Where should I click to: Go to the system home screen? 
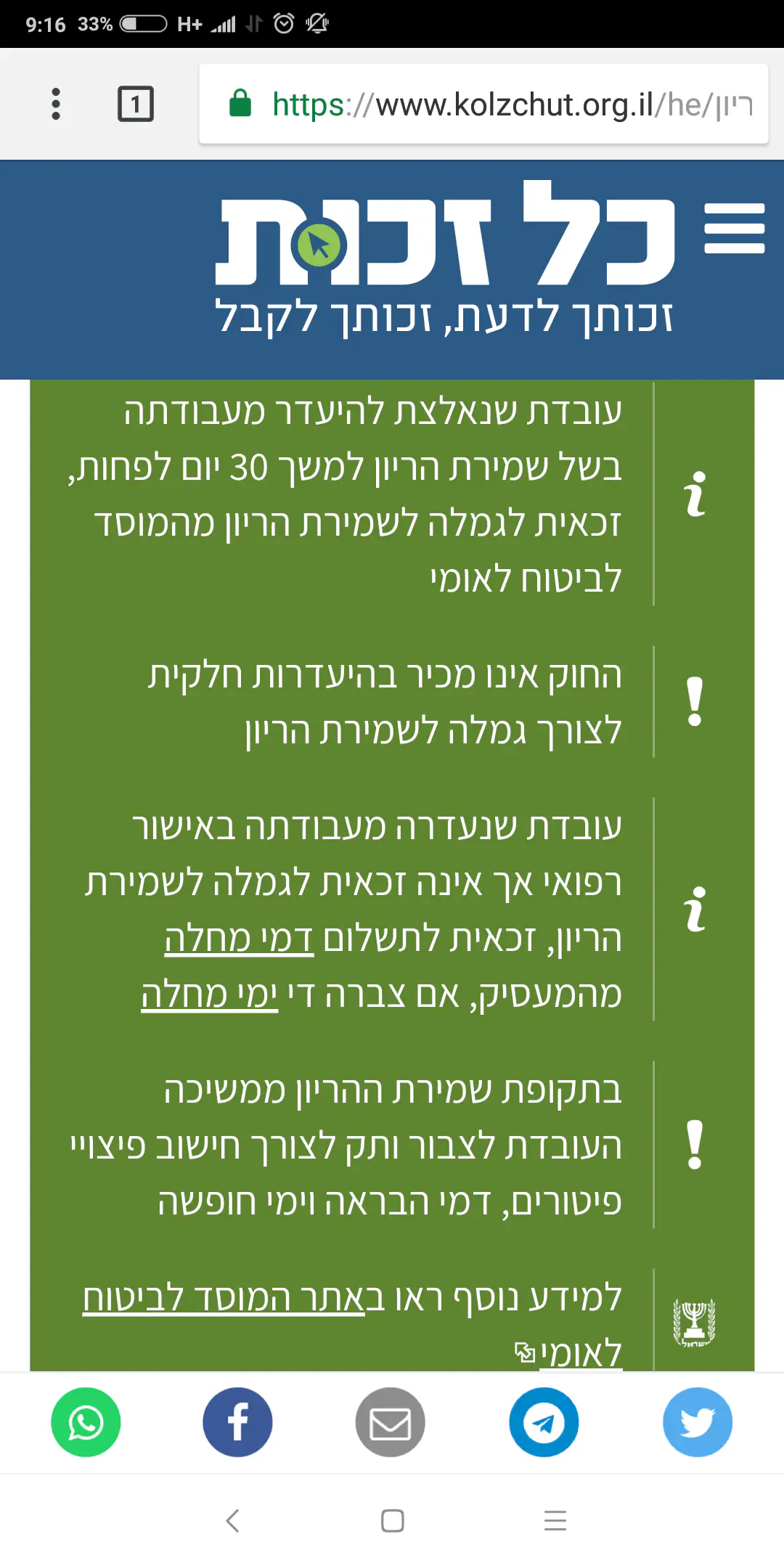[392, 1520]
